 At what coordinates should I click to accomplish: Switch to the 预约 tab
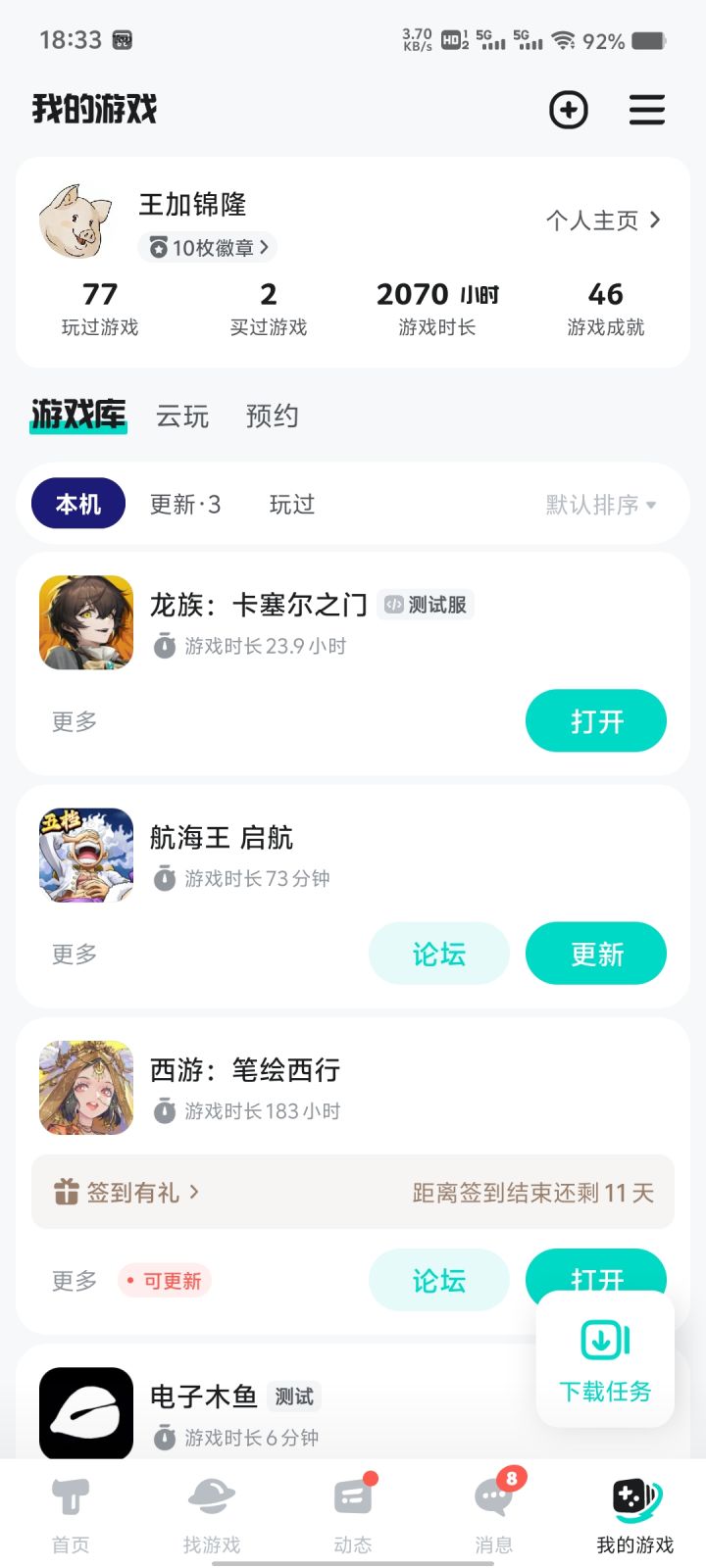tap(272, 416)
